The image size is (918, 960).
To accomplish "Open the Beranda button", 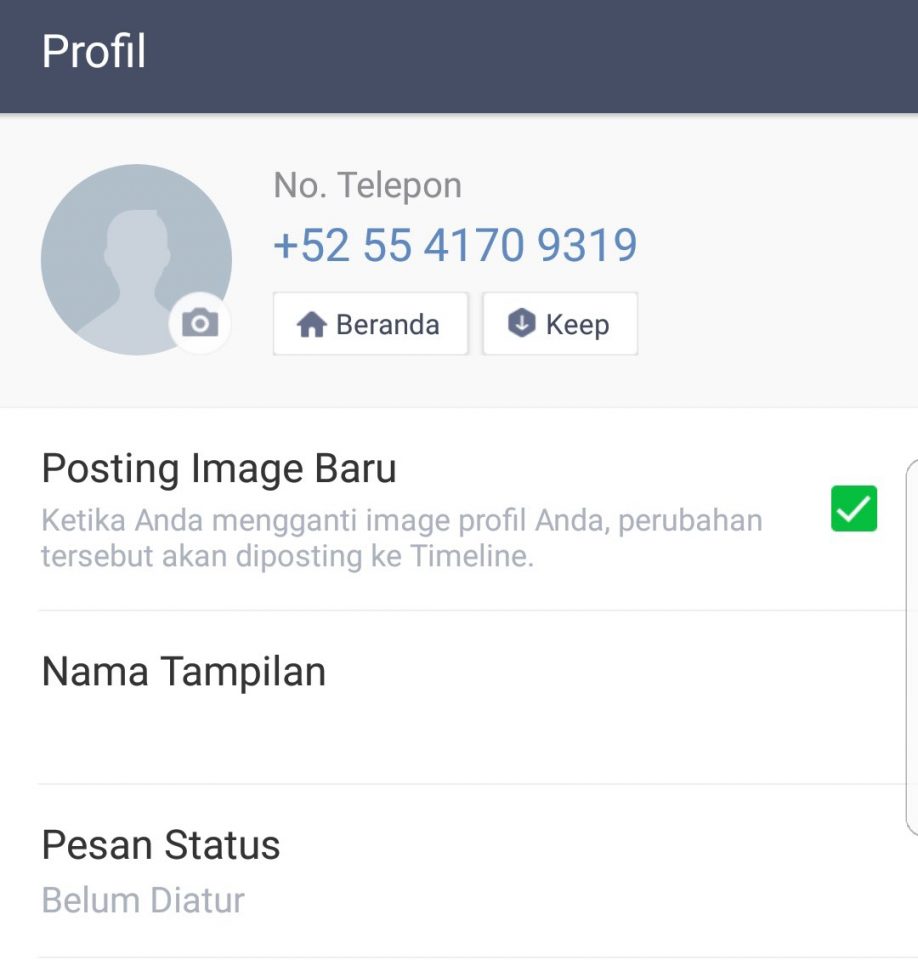I will (x=370, y=324).
